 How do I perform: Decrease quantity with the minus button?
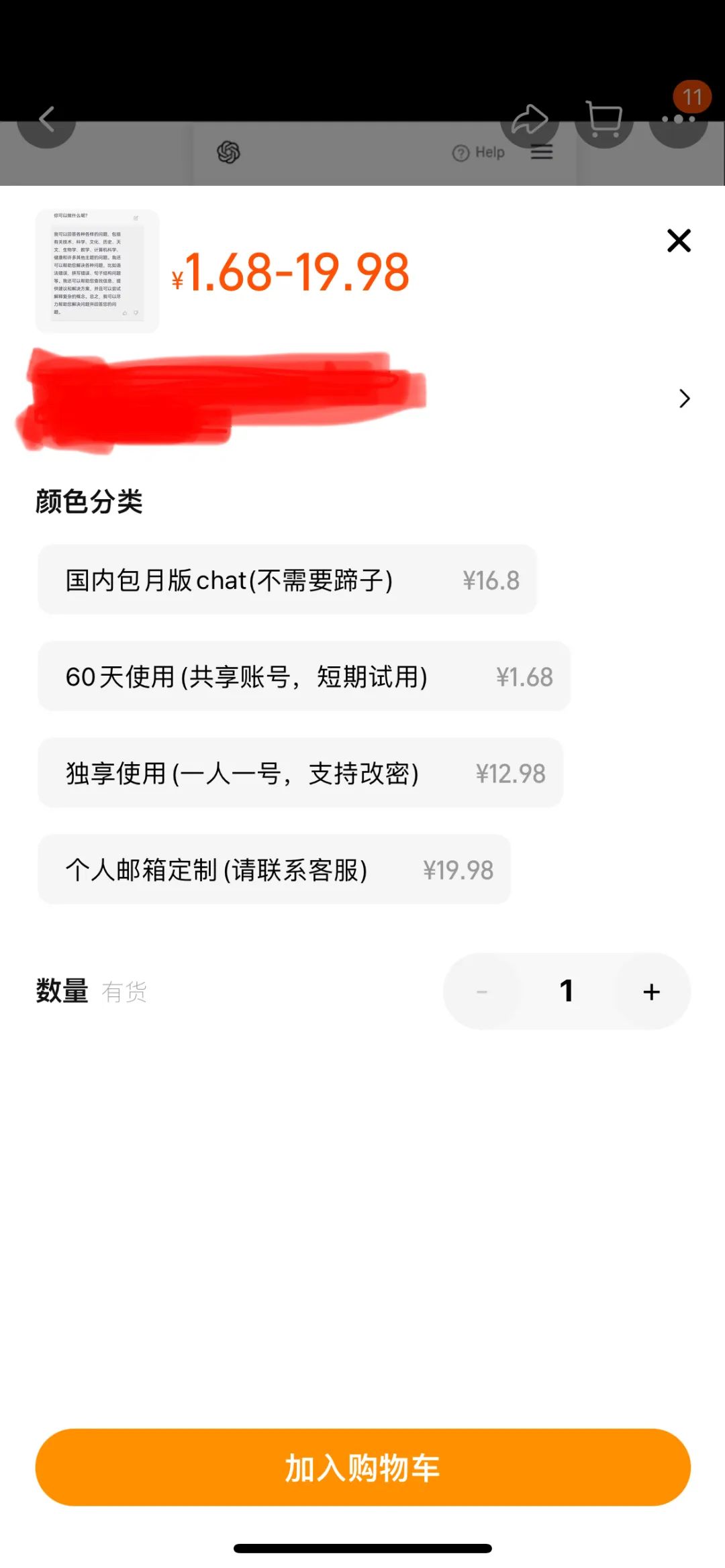(x=482, y=992)
